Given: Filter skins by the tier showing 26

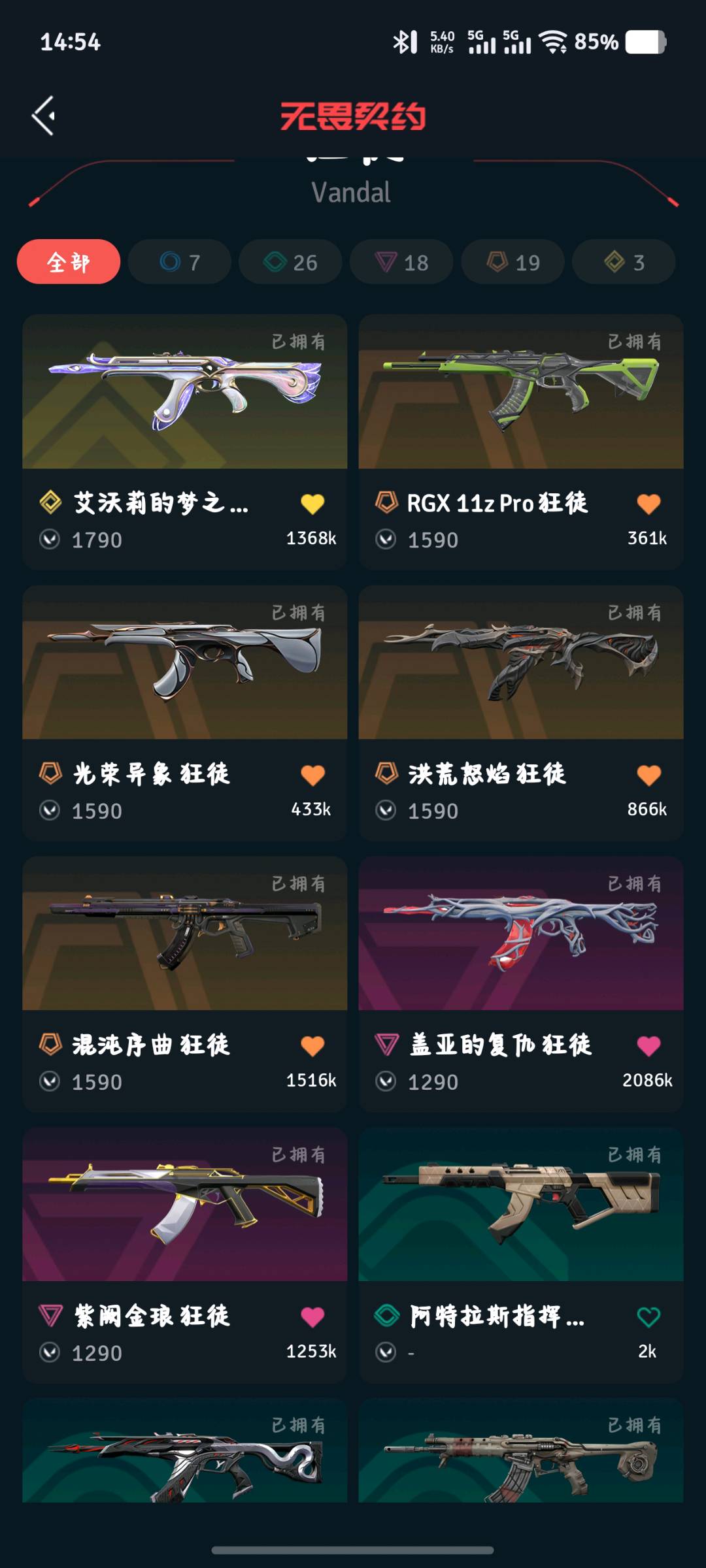Looking at the screenshot, I should [x=290, y=262].
